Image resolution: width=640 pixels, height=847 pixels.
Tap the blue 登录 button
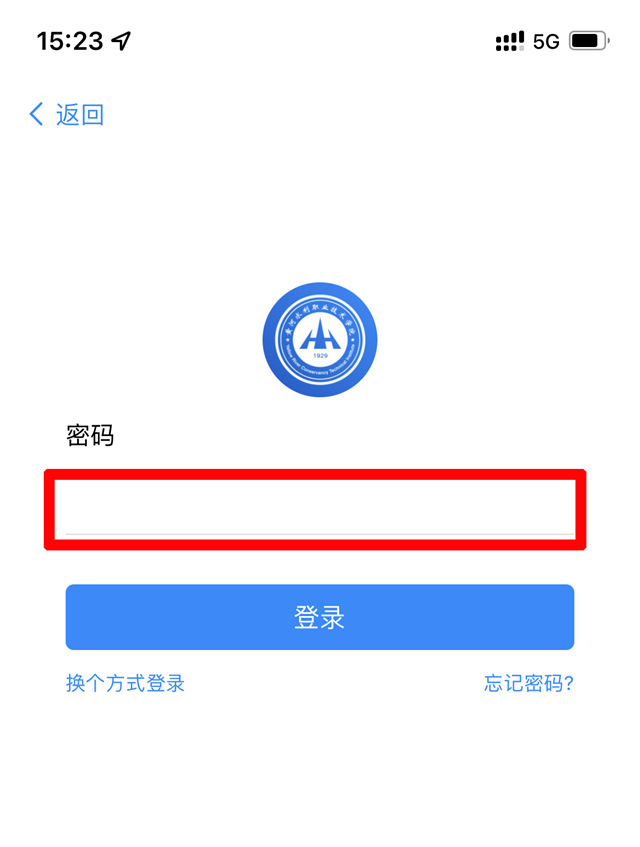320,617
